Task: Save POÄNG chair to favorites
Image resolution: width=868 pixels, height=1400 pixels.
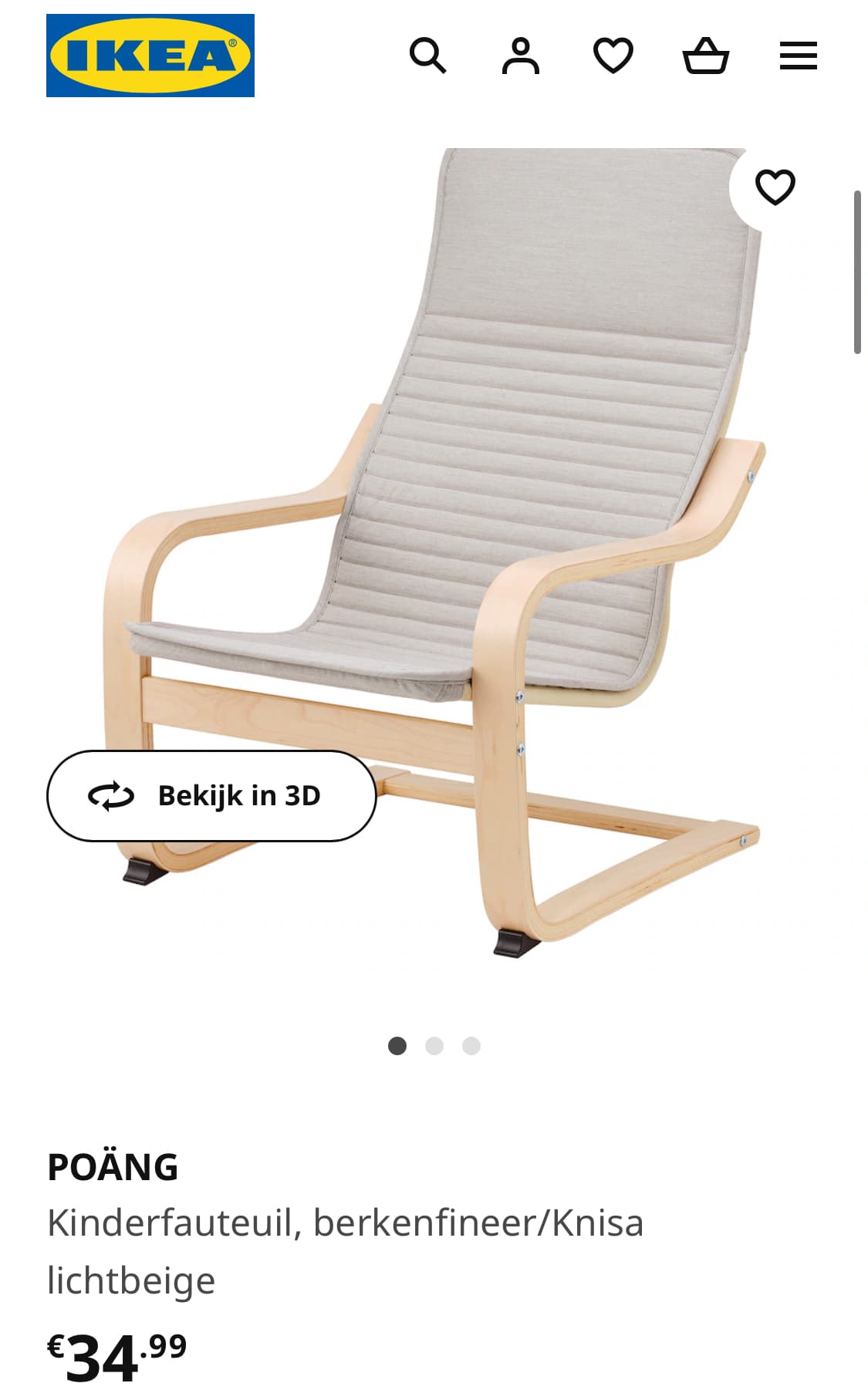Action: tap(775, 187)
